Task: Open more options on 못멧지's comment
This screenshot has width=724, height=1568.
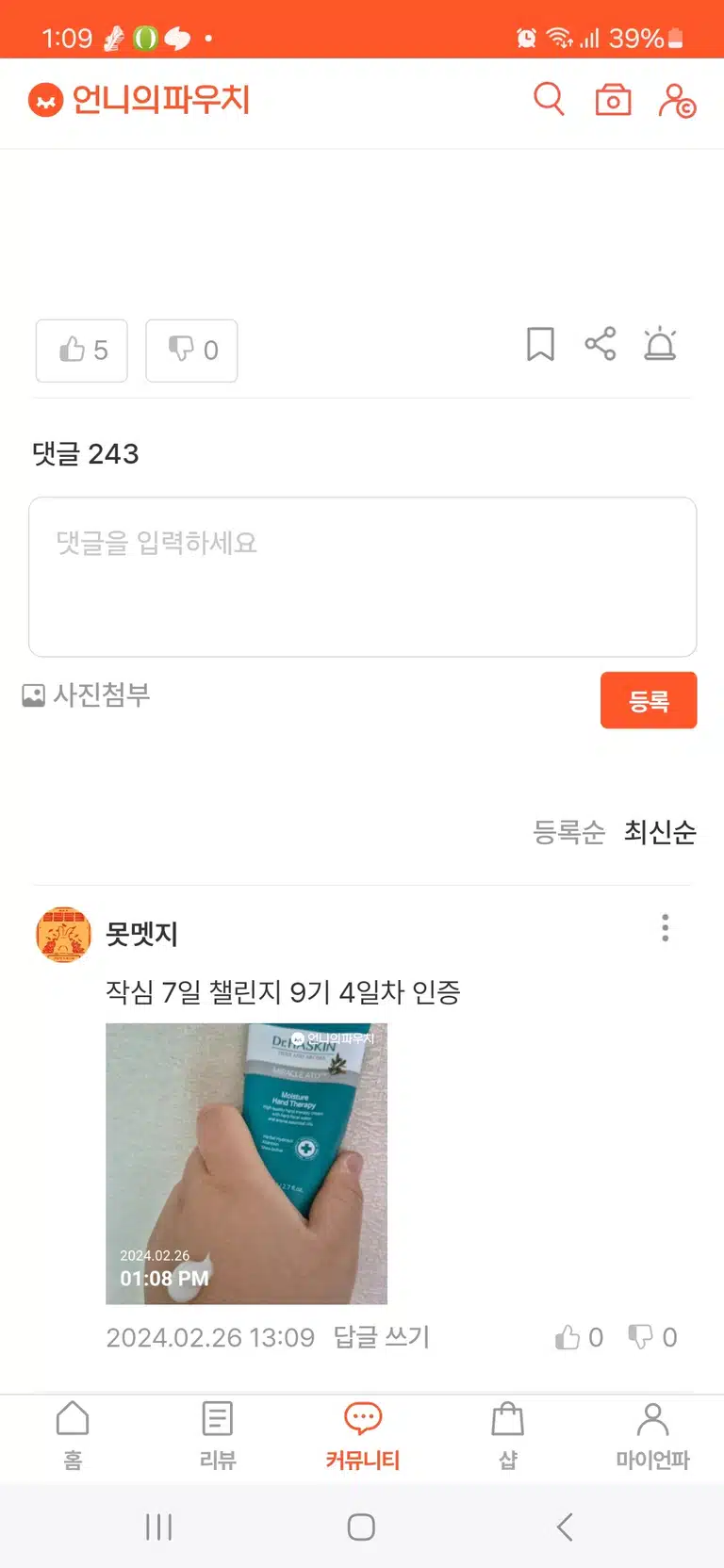Action: click(x=666, y=928)
